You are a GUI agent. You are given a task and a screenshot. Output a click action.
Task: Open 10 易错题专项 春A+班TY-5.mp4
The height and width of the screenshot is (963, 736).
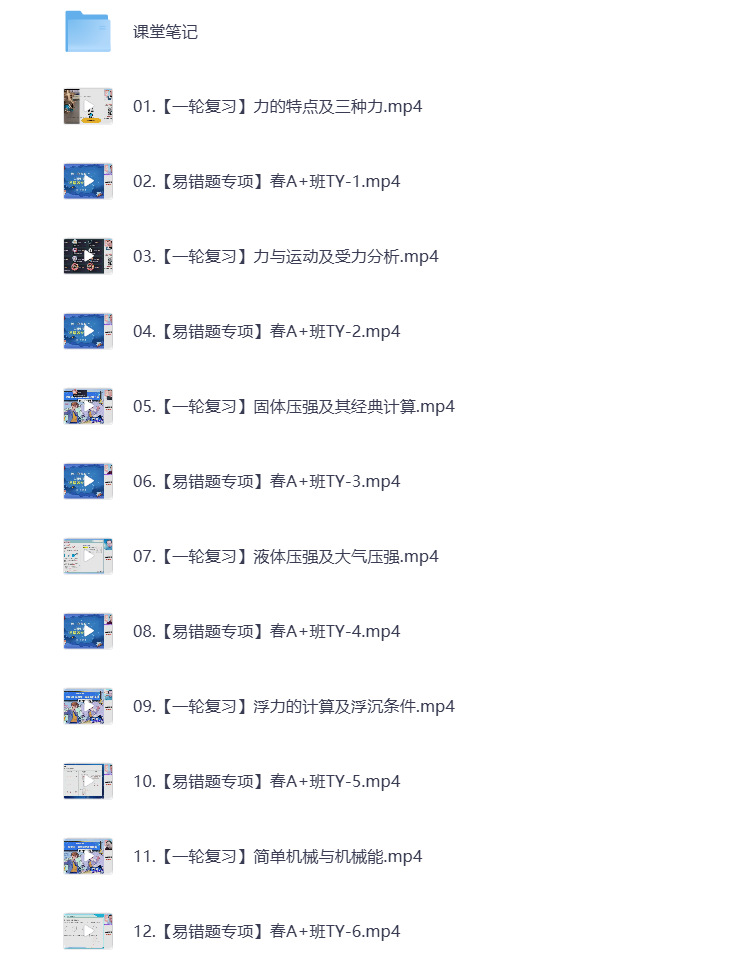click(x=266, y=781)
